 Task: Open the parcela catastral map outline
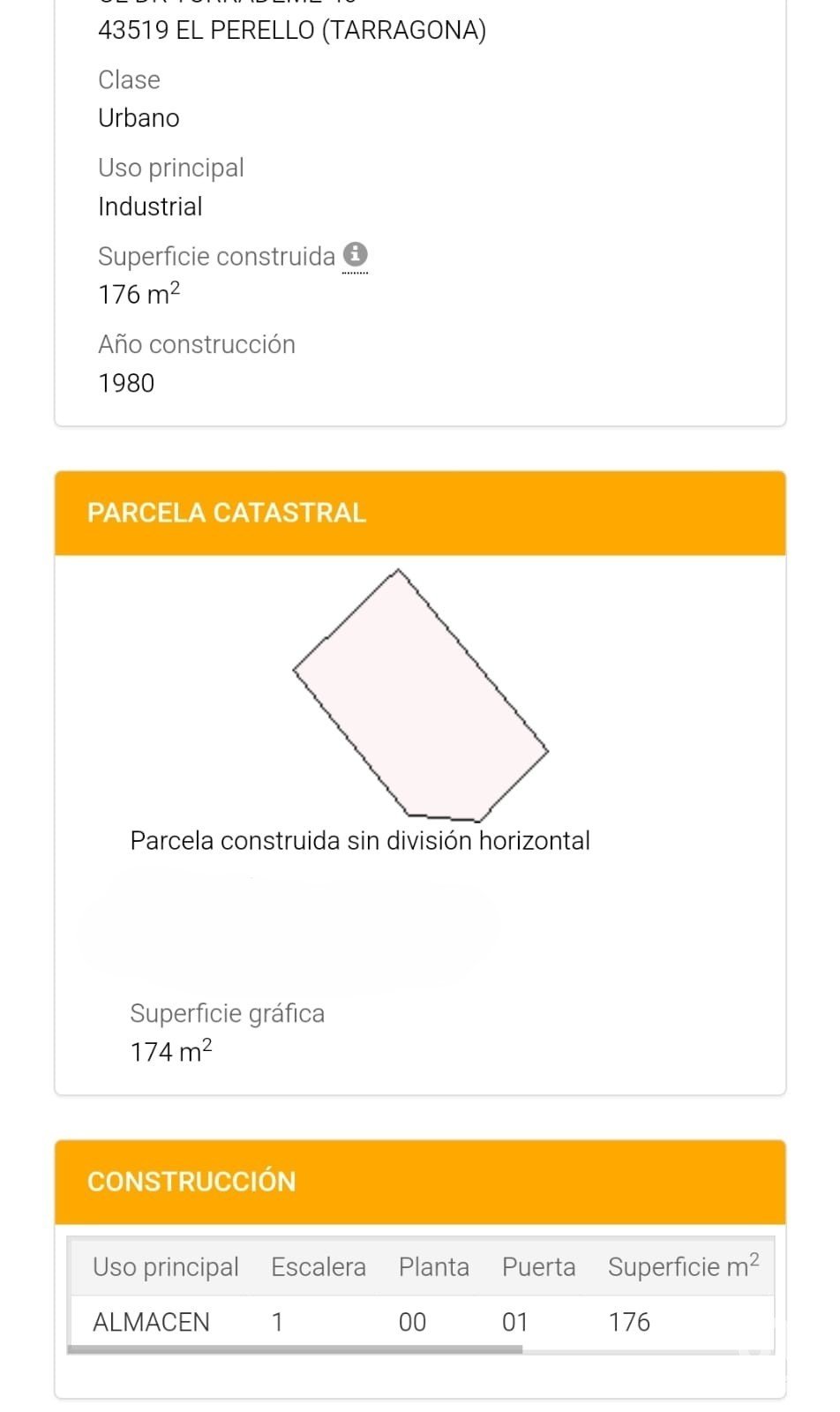[420, 695]
